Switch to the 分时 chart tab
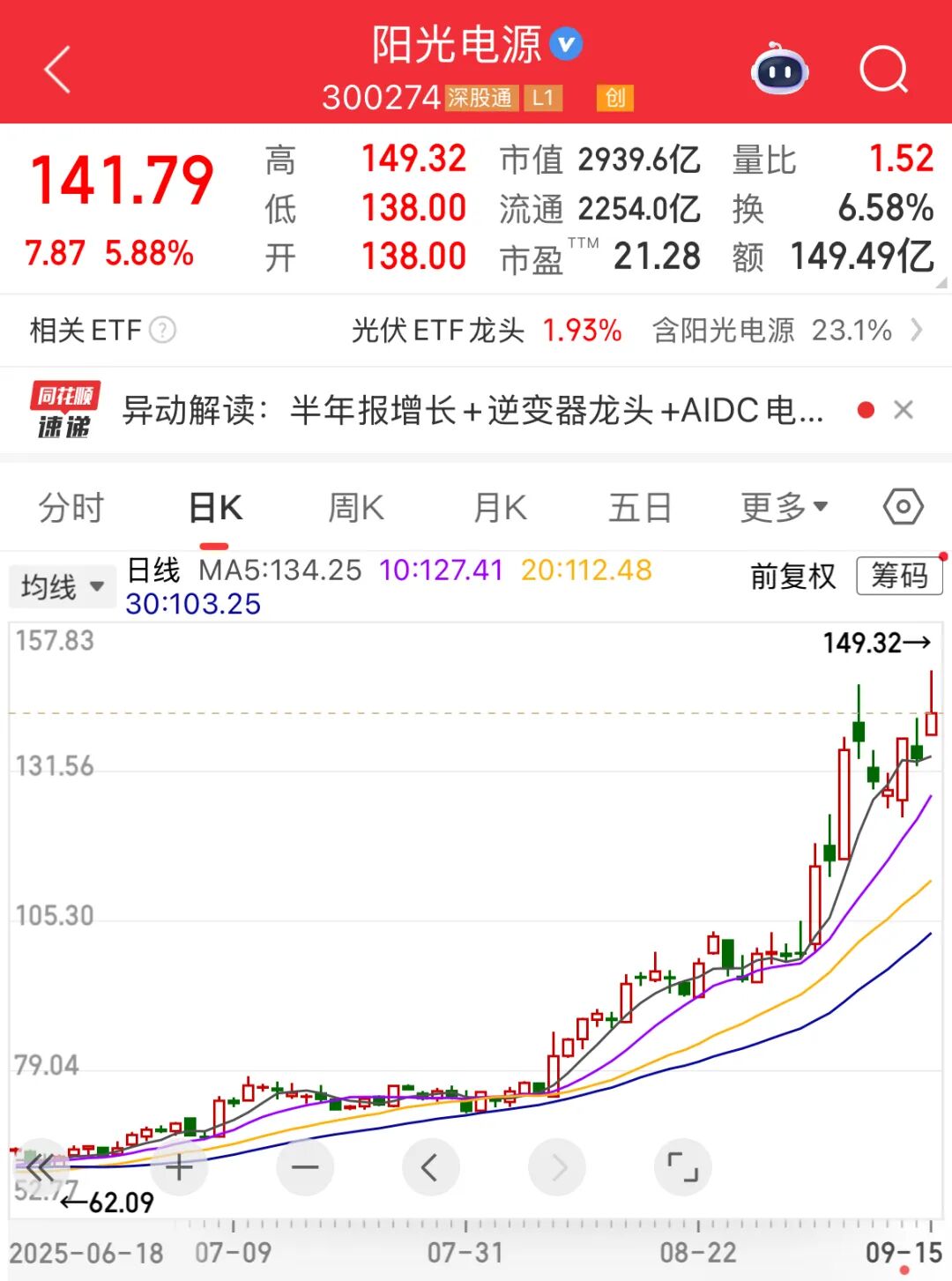Image resolution: width=952 pixels, height=1281 pixels. [x=71, y=508]
